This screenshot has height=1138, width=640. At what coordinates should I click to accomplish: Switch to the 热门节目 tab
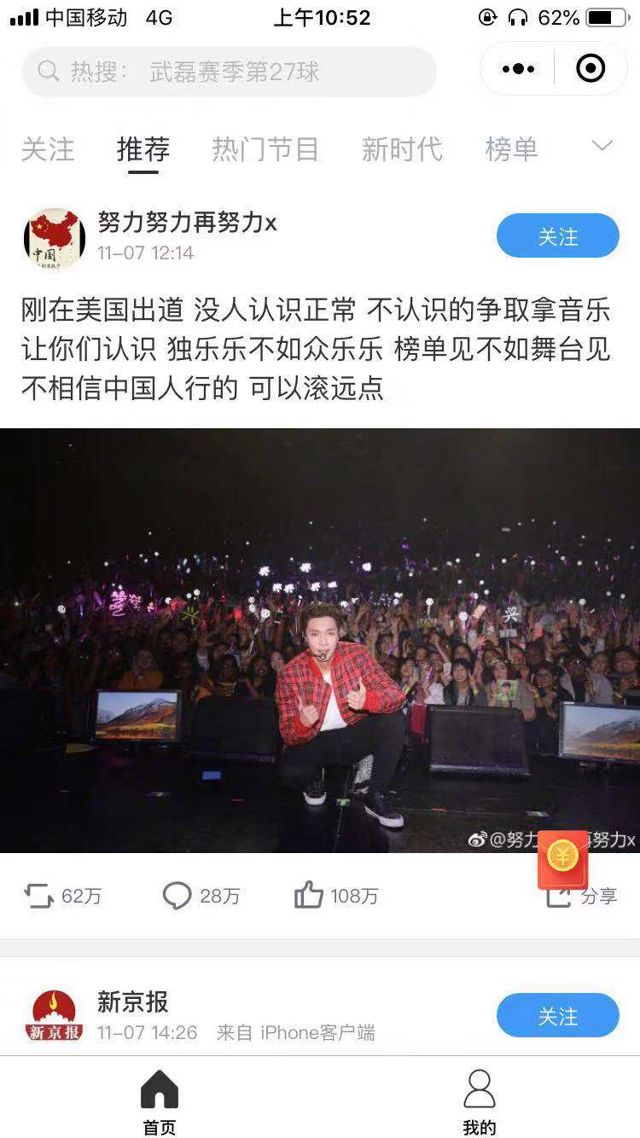click(265, 150)
